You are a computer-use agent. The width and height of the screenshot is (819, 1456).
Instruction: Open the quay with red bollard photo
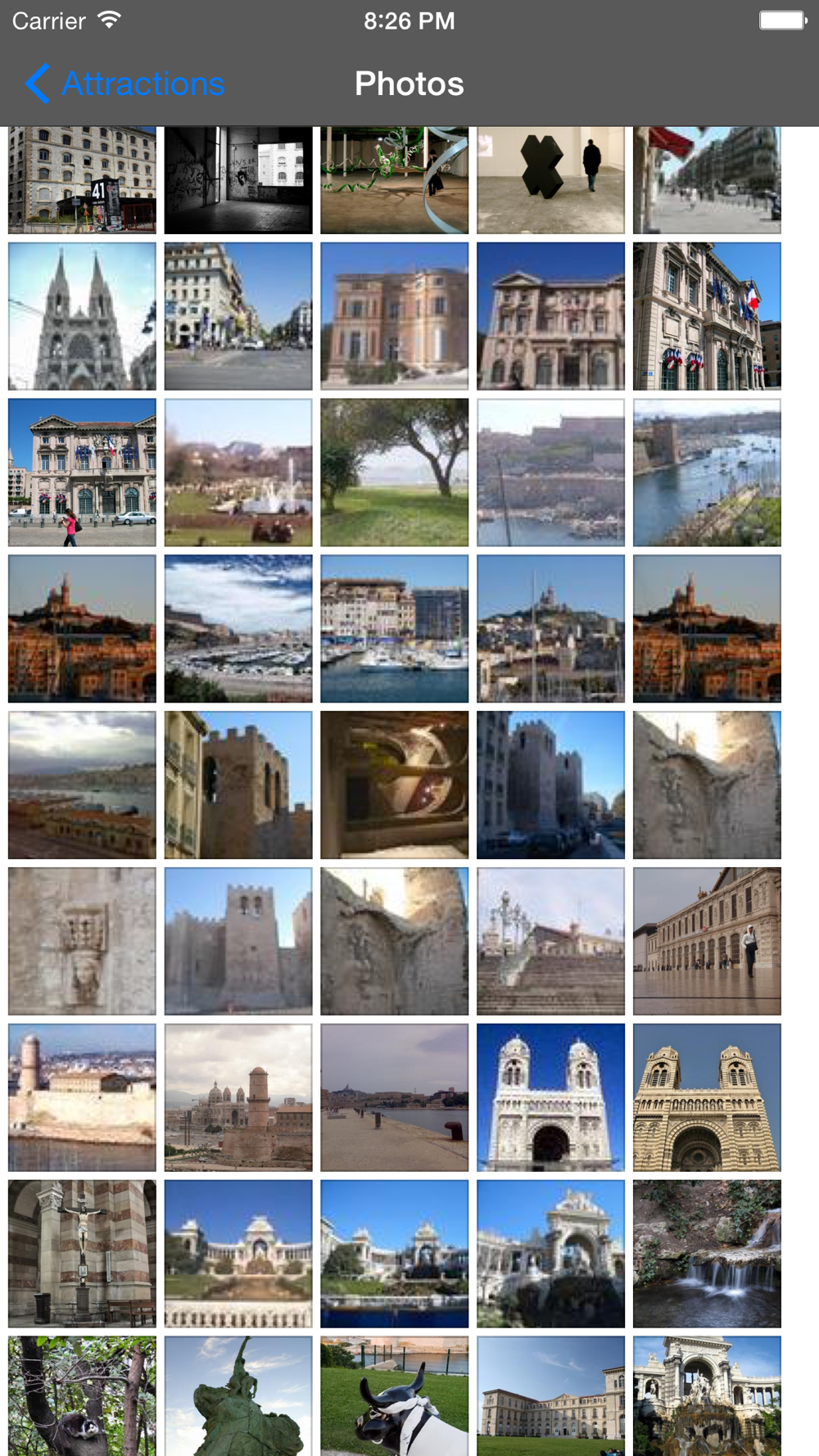[x=394, y=1097]
